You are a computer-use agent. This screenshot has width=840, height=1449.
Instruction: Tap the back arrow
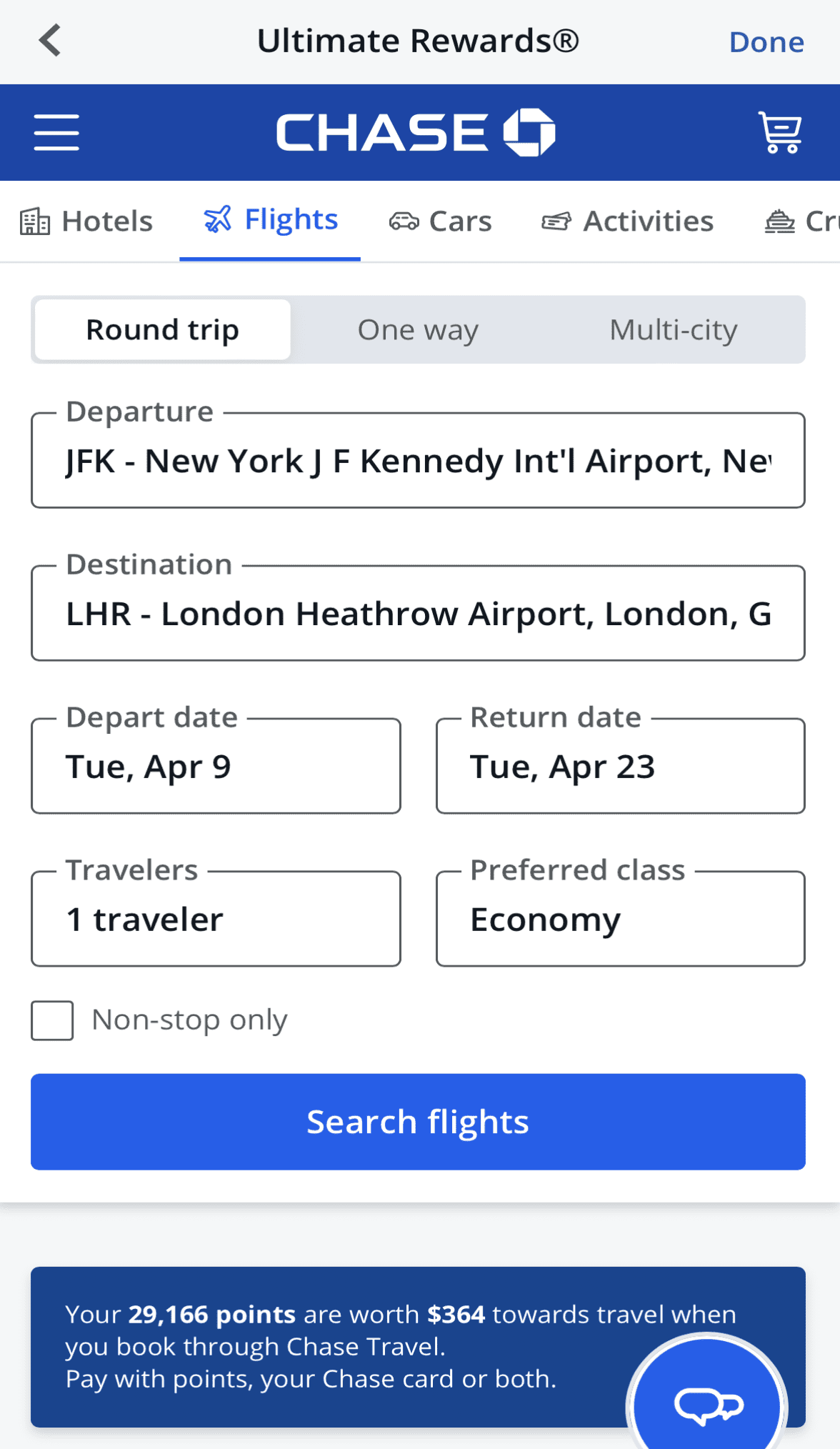[49, 40]
